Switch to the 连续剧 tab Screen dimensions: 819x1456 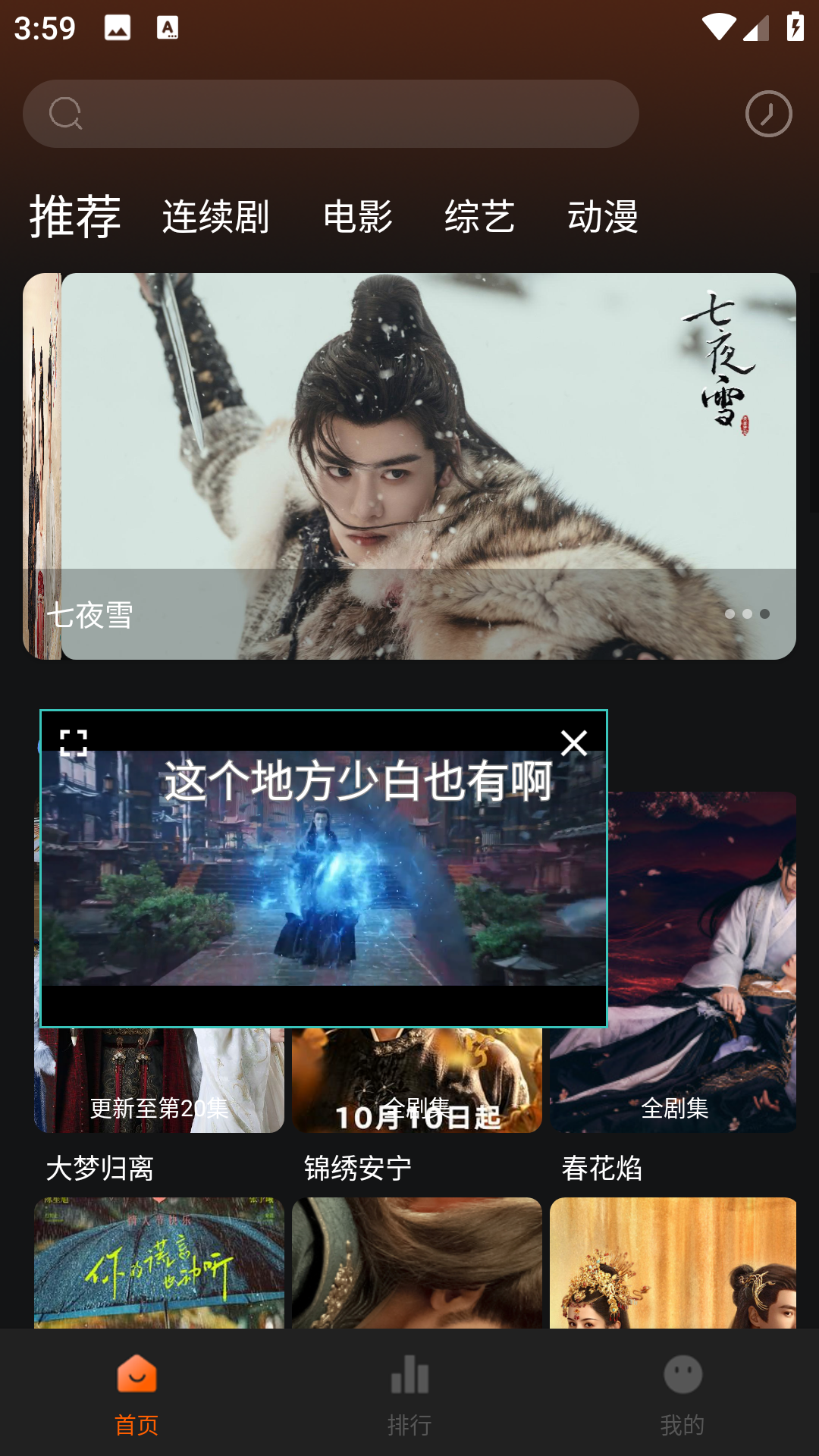[215, 217]
